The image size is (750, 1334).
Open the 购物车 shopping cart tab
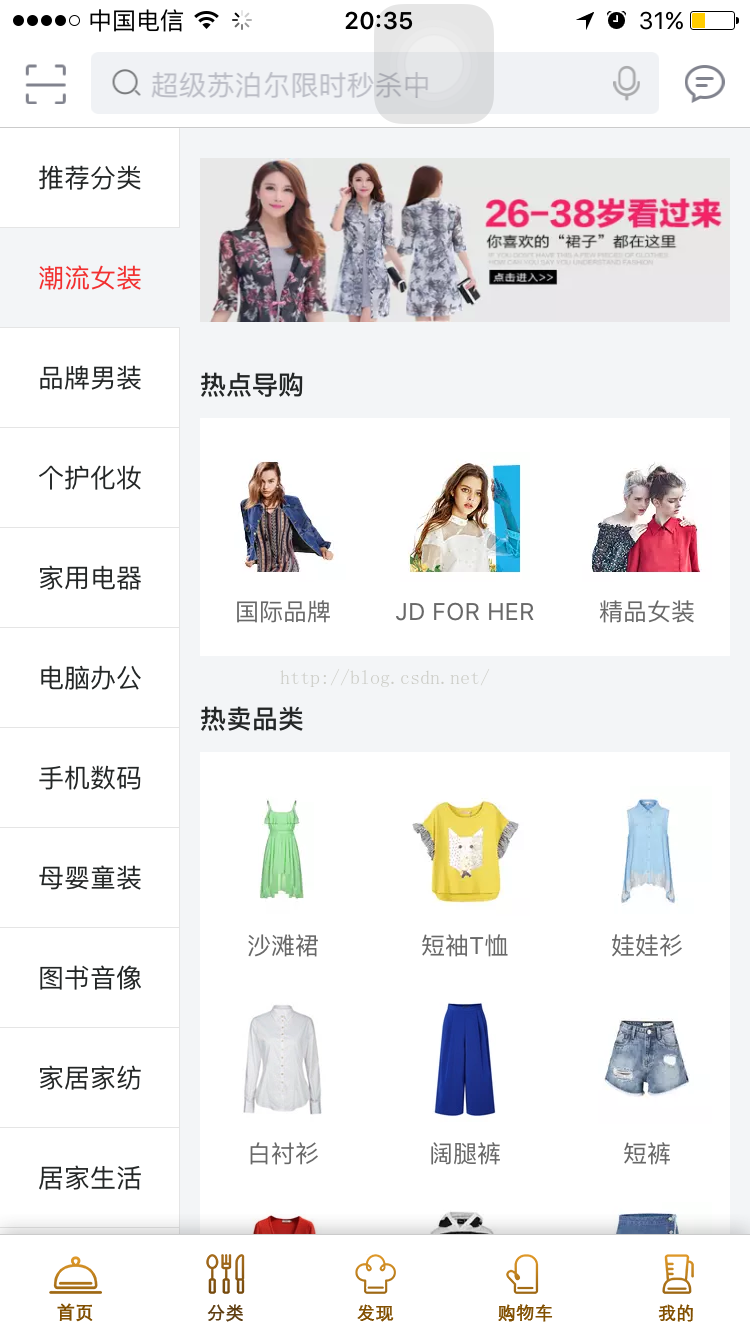tap(525, 1287)
